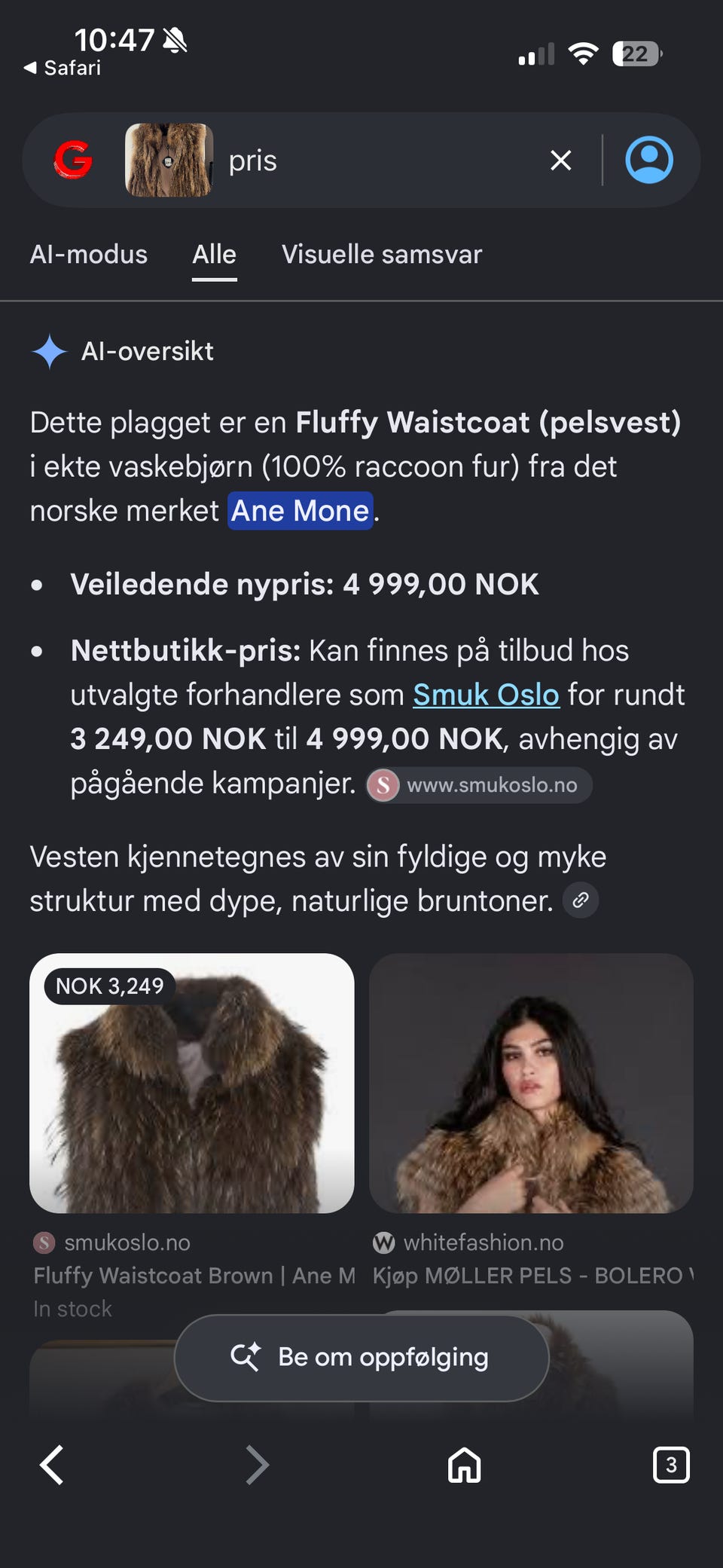
Task: Open the whitefashion.no Møller Pels card
Action: point(531,1120)
